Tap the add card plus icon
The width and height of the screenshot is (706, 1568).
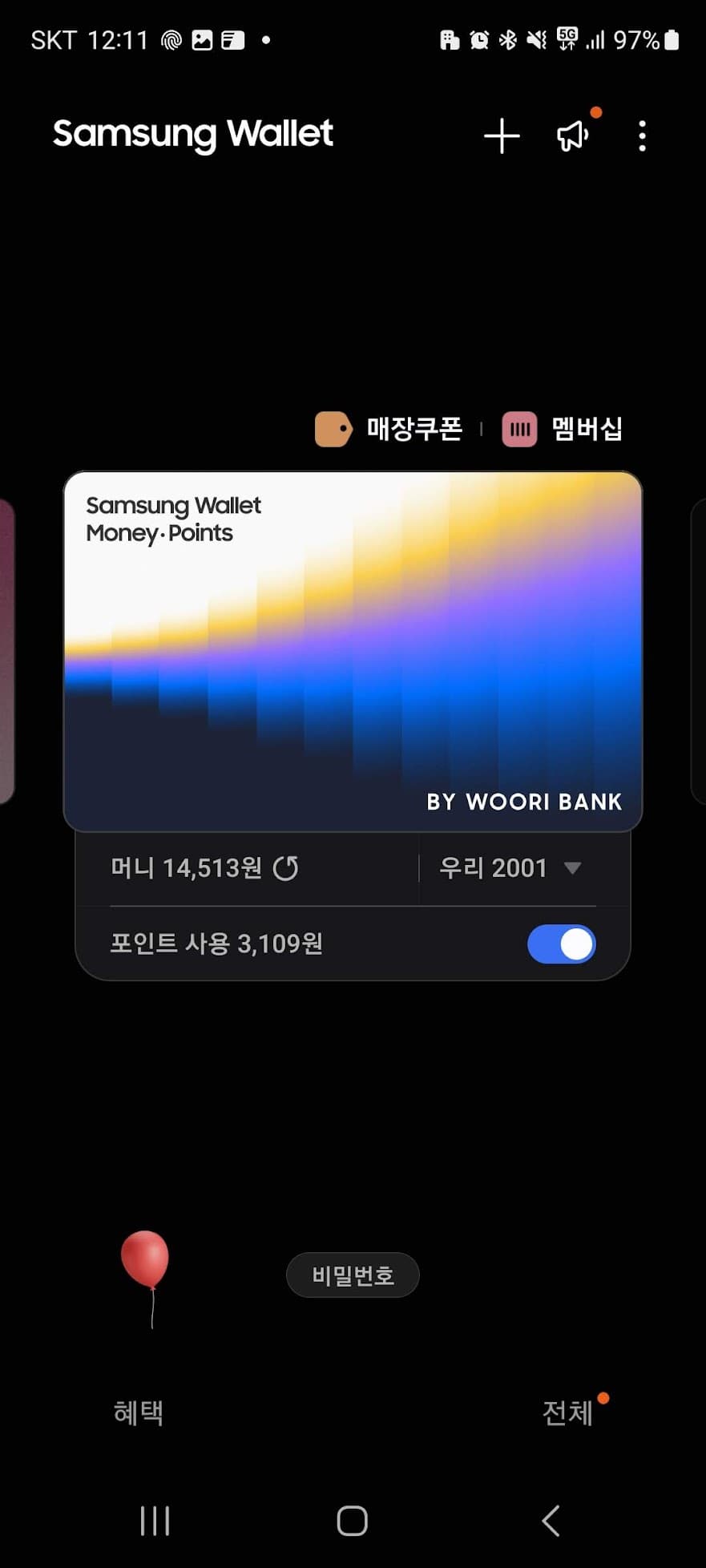pyautogui.click(x=501, y=136)
